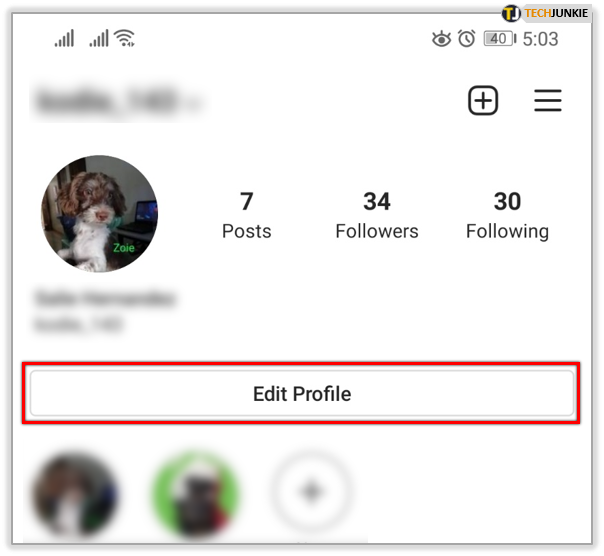The height and width of the screenshot is (556, 604).
Task: Open the hamburger menu
Action: click(547, 100)
